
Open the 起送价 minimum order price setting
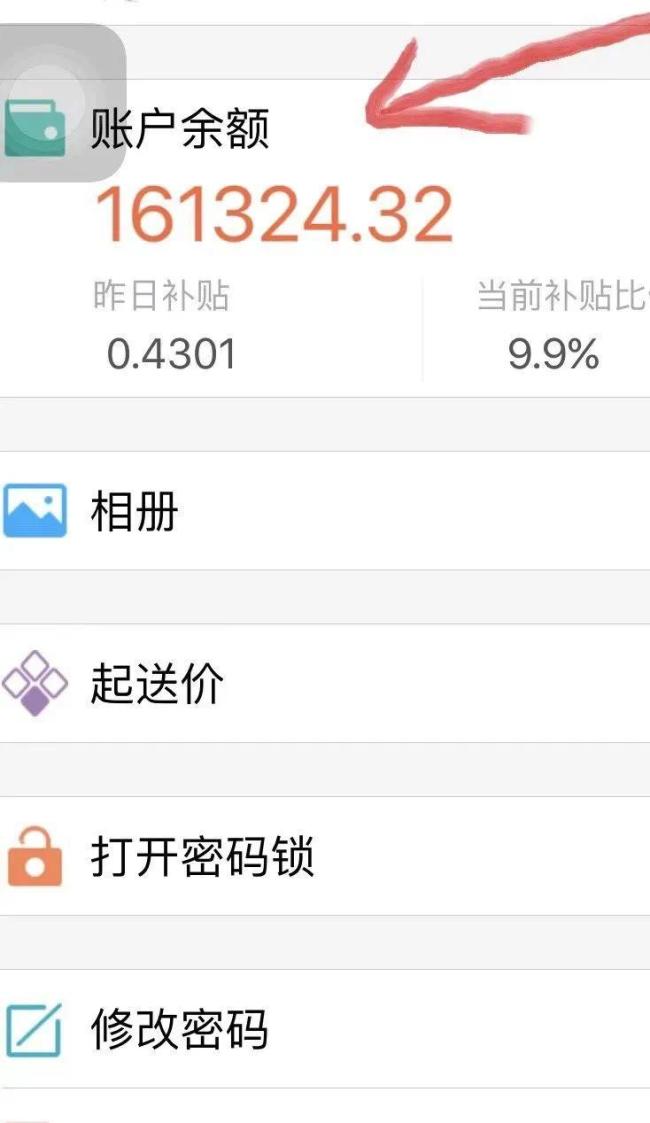pyautogui.click(x=325, y=683)
